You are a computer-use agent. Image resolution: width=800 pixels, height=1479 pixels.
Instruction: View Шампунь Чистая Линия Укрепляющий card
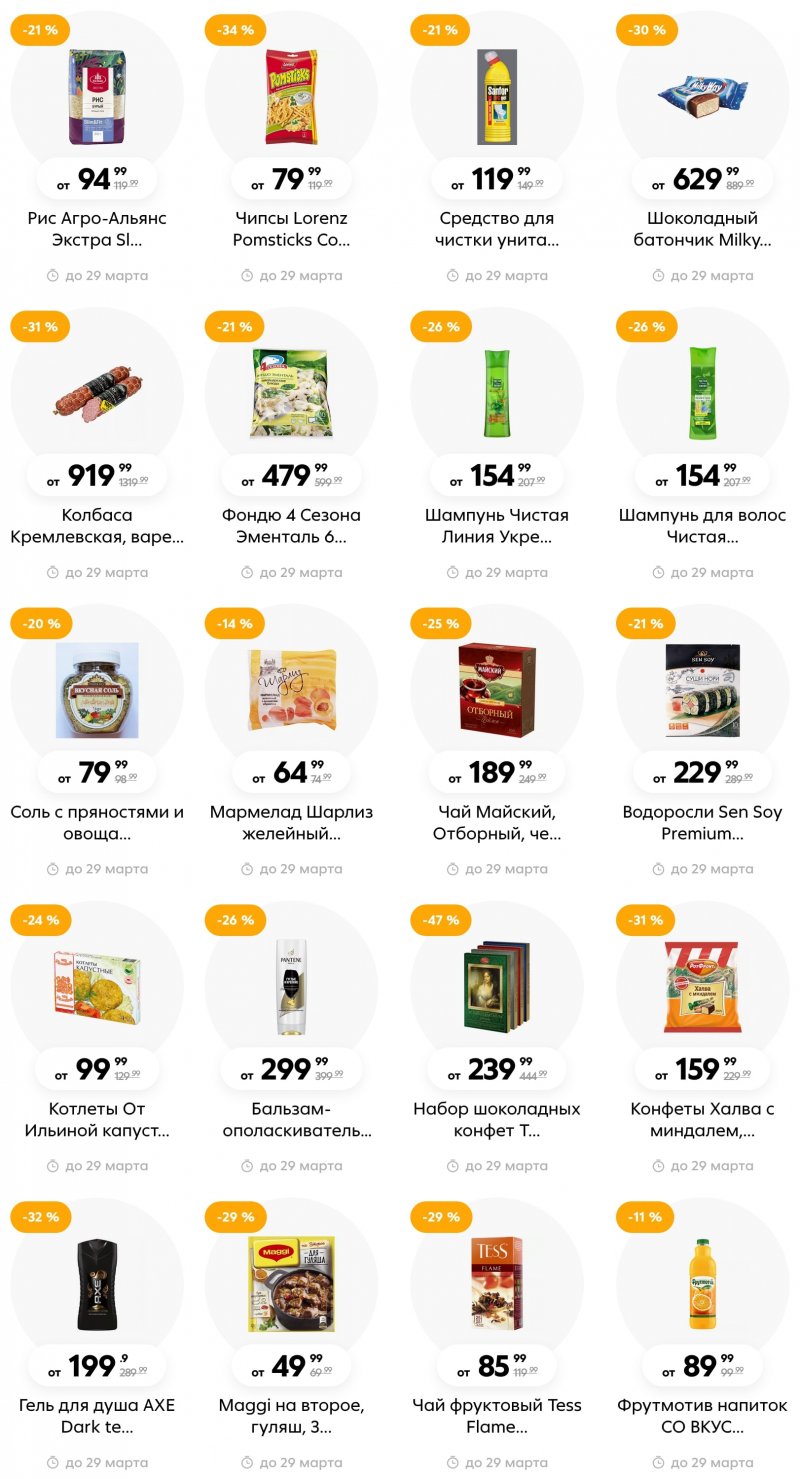coord(497,395)
